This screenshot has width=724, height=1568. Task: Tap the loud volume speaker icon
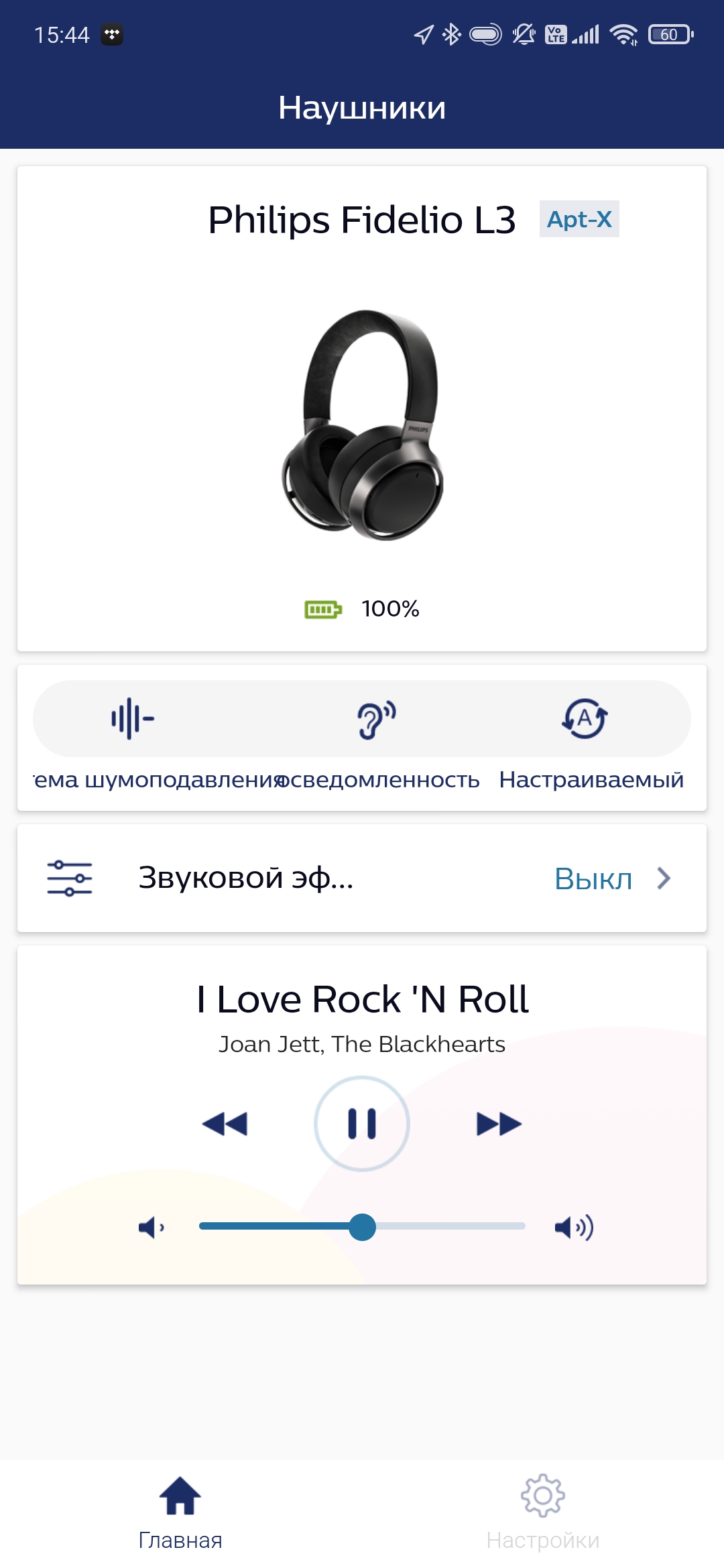(574, 1228)
